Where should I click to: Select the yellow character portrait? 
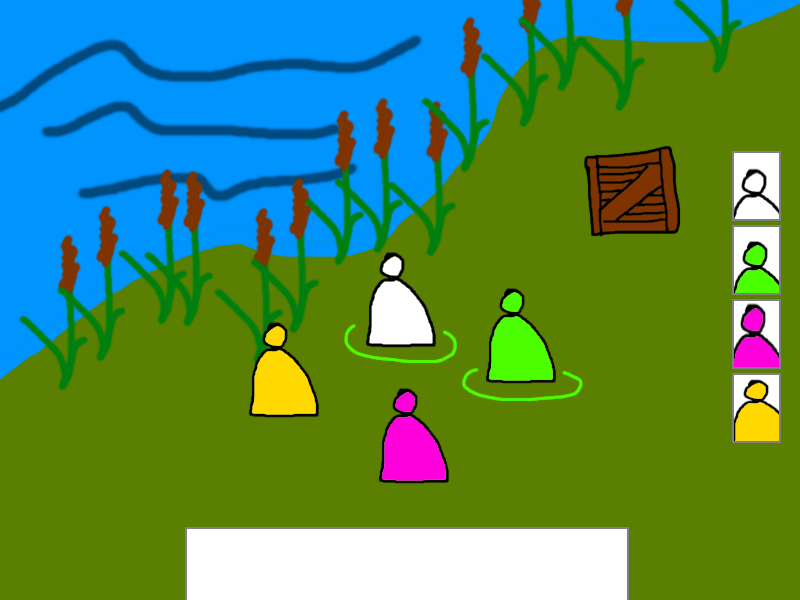[x=756, y=408]
